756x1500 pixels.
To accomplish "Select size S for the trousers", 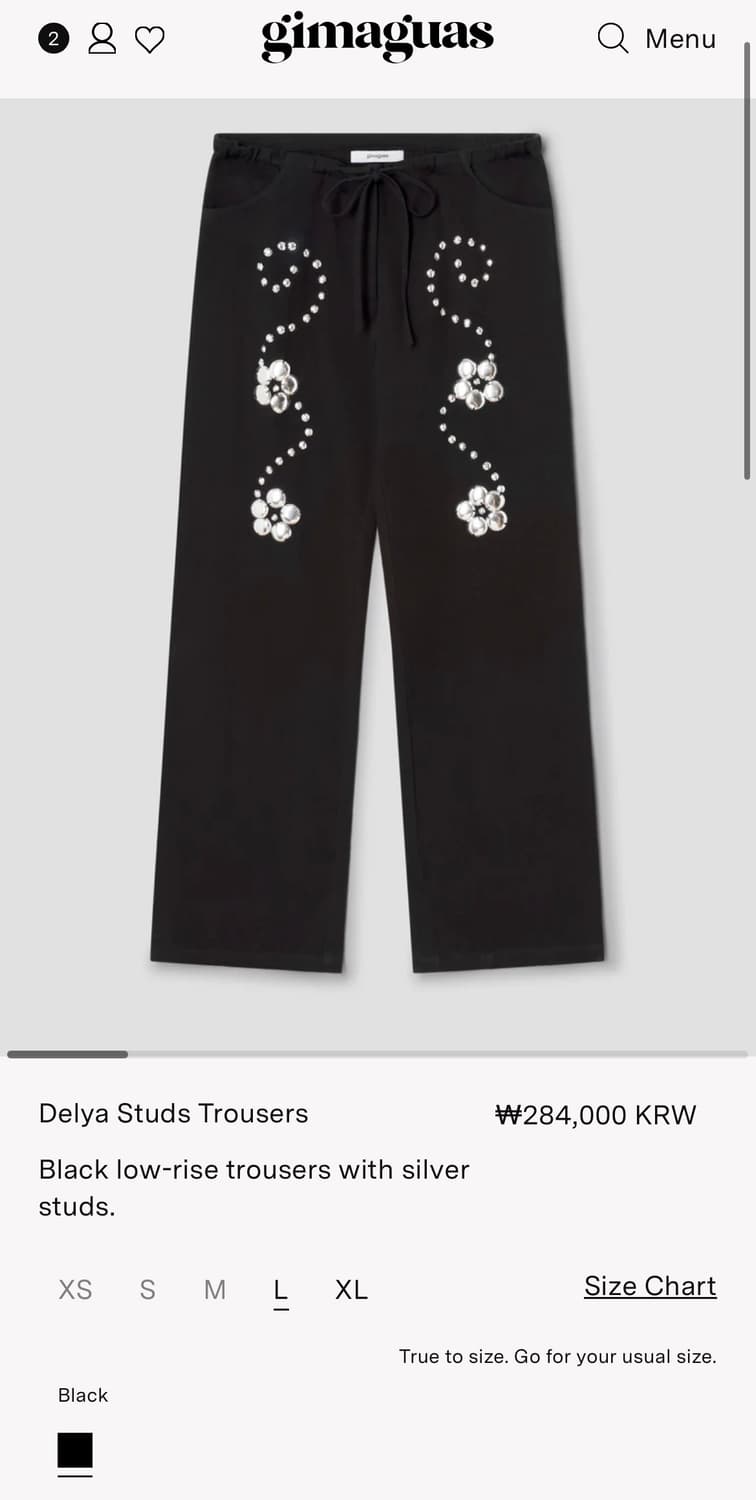I will (146, 1290).
